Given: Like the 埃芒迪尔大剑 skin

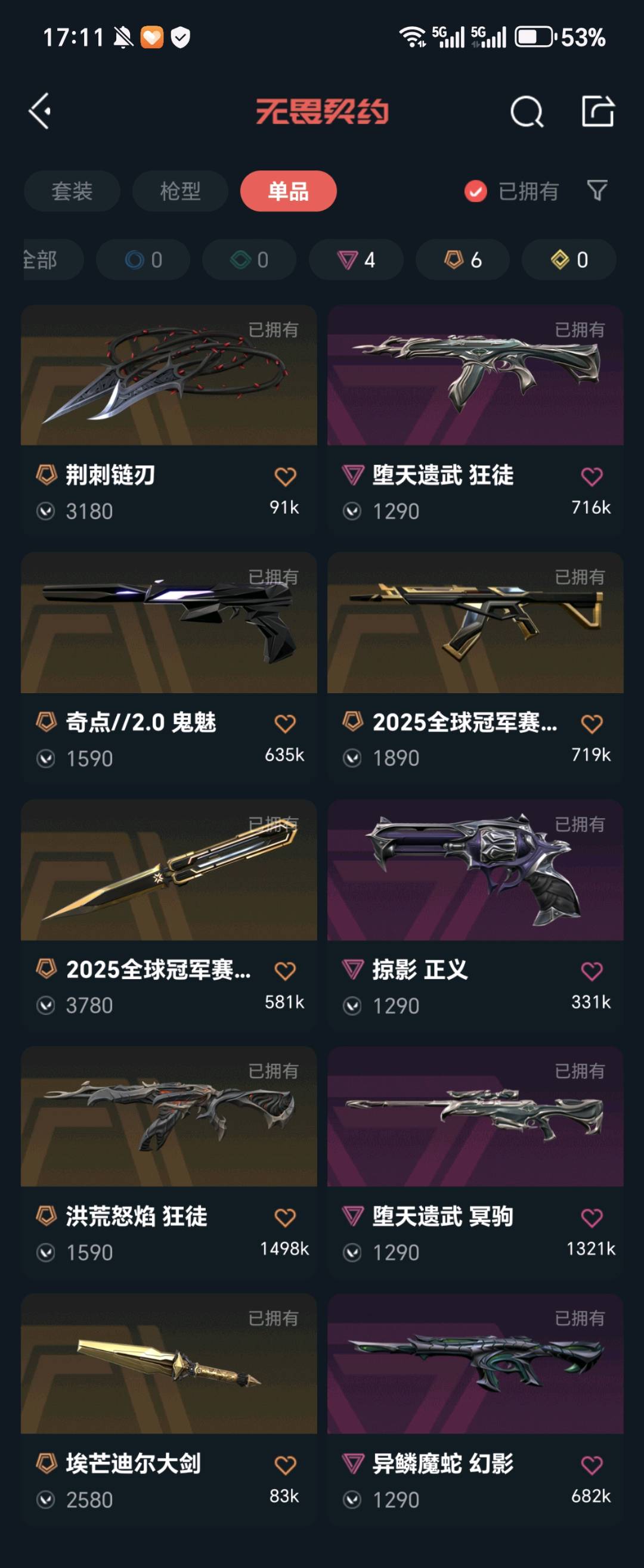Looking at the screenshot, I should coord(285,1465).
